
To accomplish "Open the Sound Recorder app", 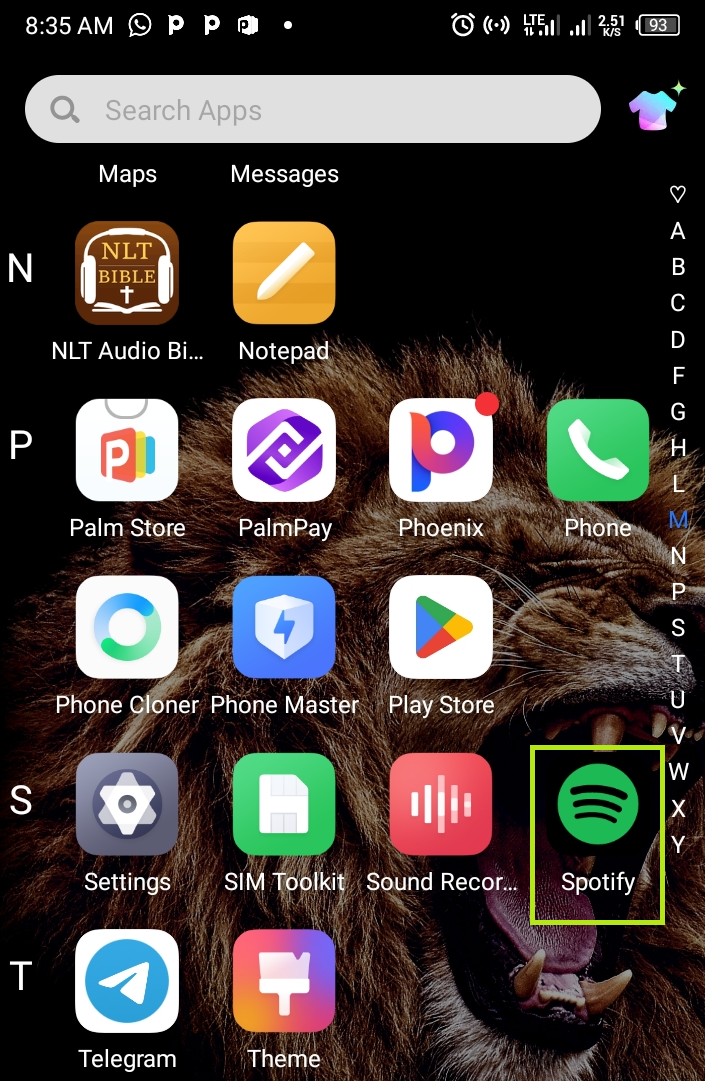I will click(x=441, y=804).
